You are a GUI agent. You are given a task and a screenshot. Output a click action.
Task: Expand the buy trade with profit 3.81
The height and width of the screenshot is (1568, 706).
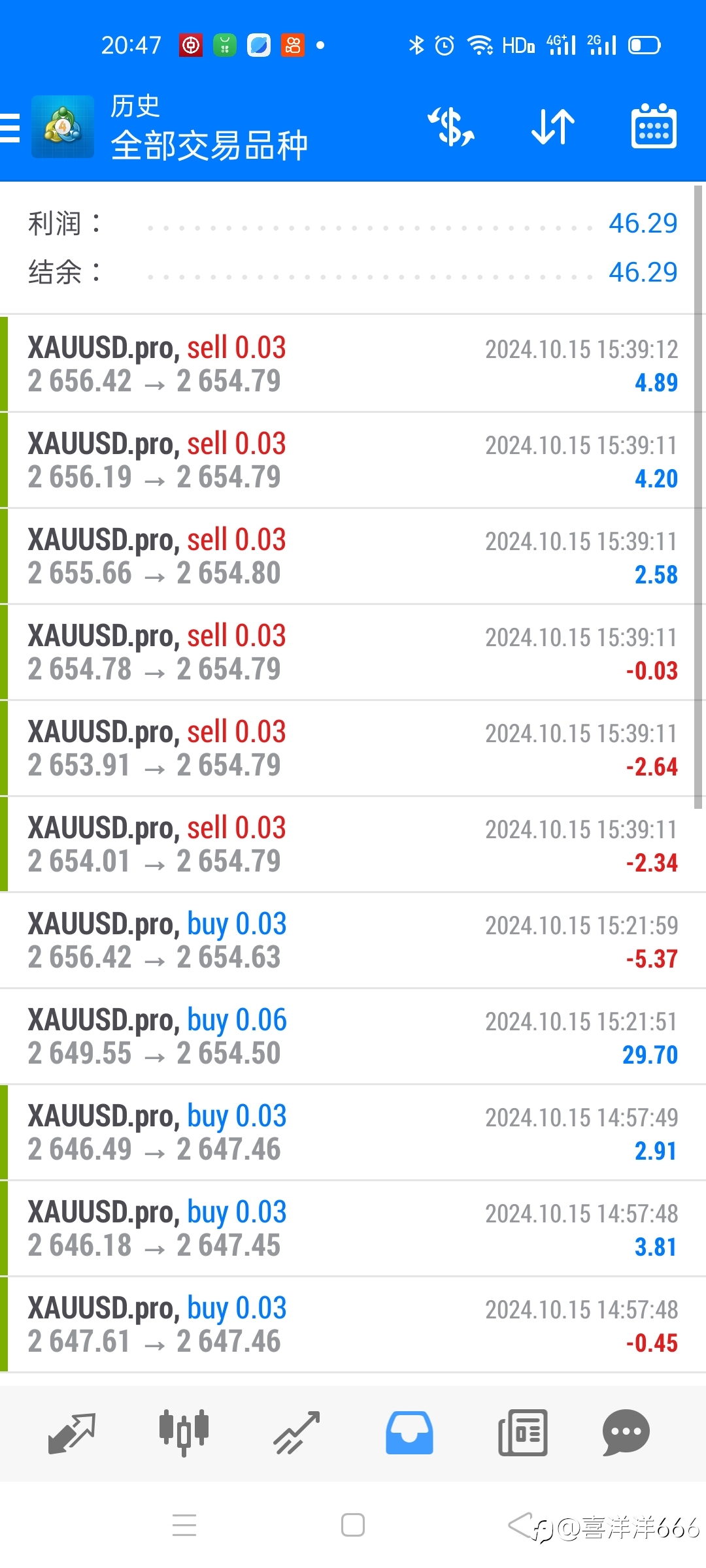[353, 1228]
